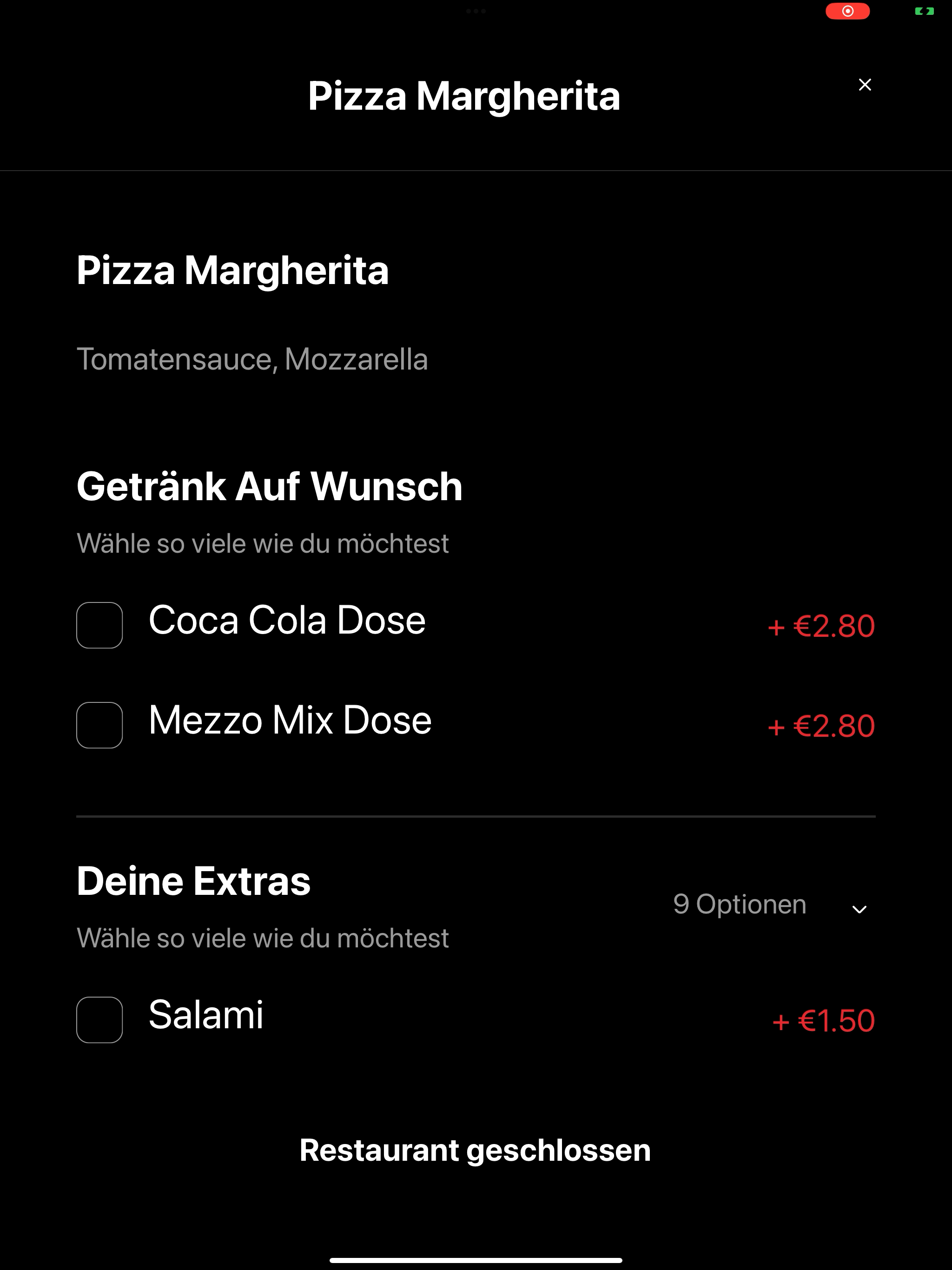The height and width of the screenshot is (1270, 952).
Task: Close the Pizza Margherita dialog
Action: 864,85
